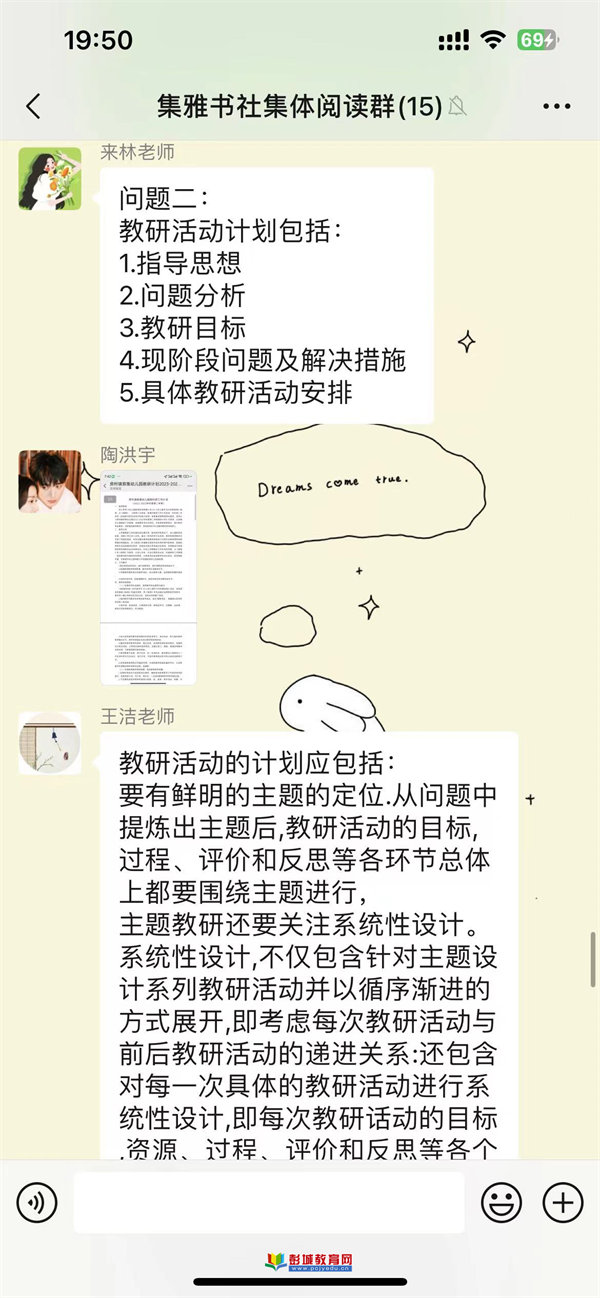View the document image sent by 陶洪宇
This screenshot has width=600, height=1298.
(148, 577)
